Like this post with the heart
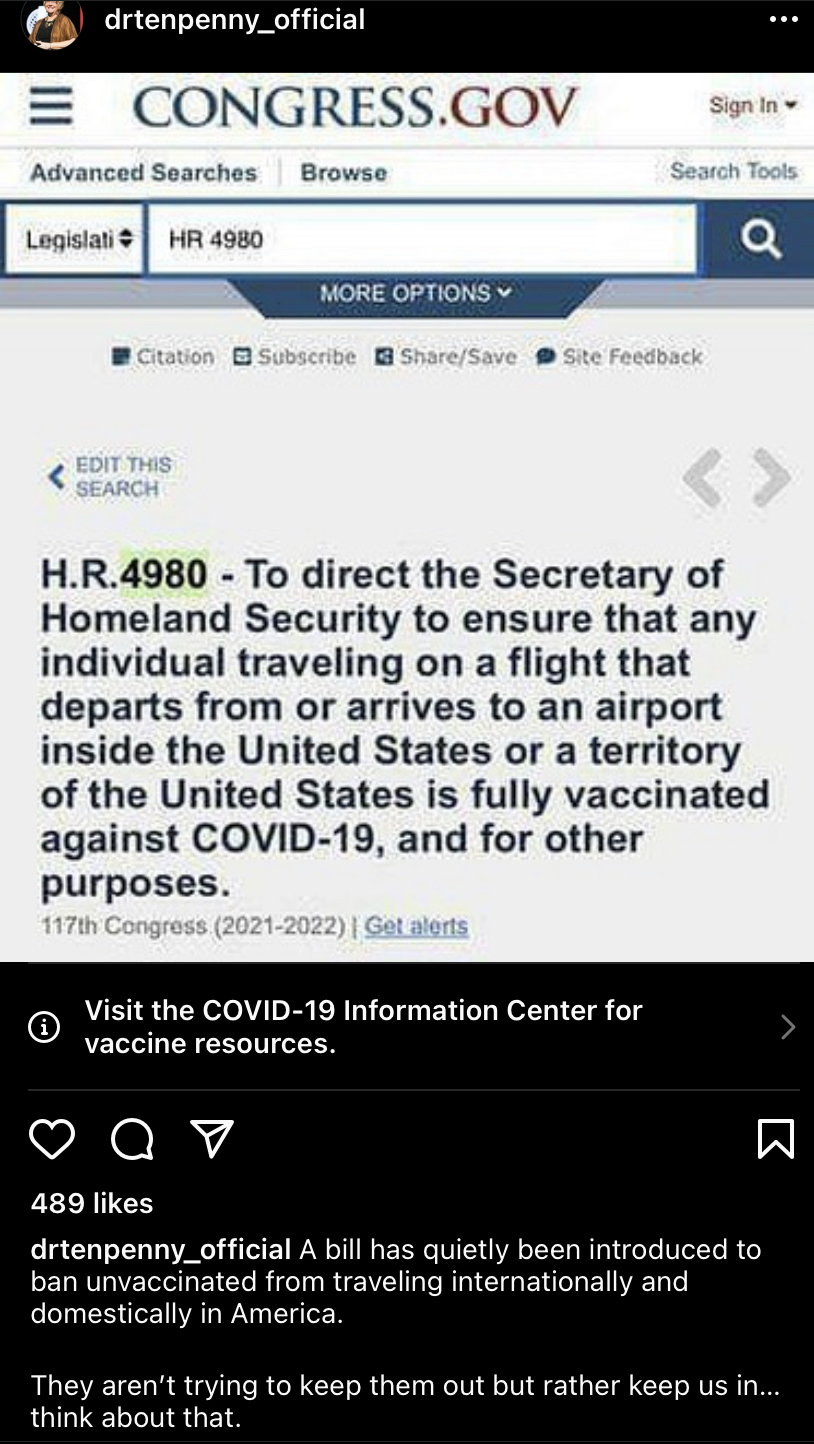Screen dimensions: 814x1444 tap(52, 1139)
